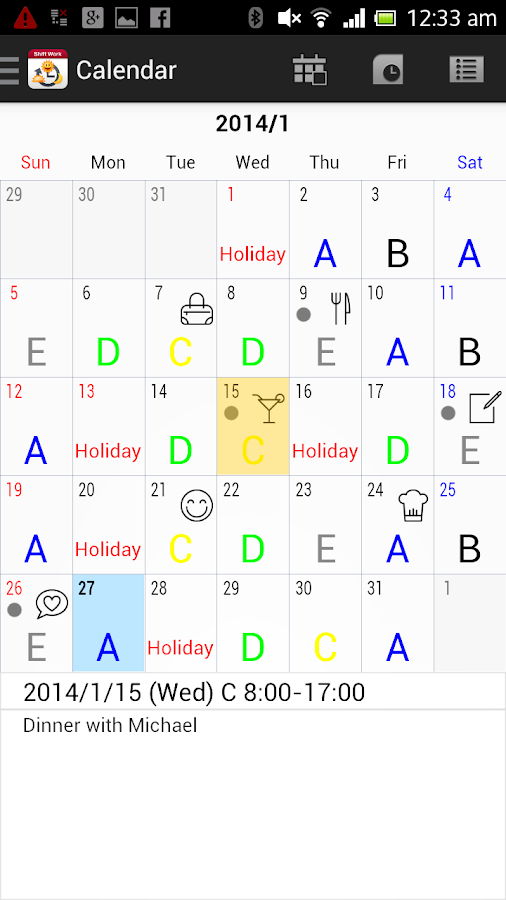Select January 7 with bag icon
This screenshot has height=900, width=506.
tap(181, 328)
